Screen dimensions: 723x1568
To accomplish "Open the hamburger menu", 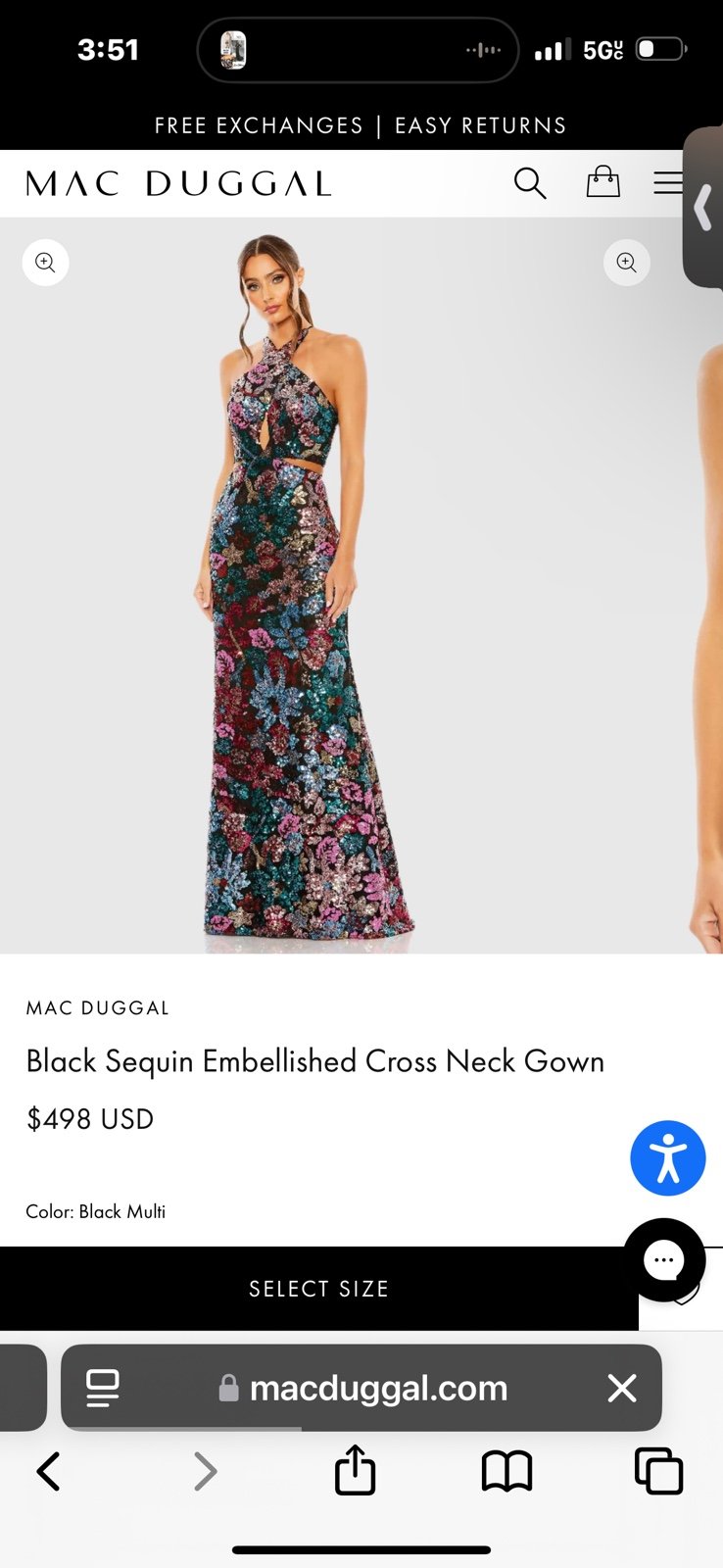I will coord(668,183).
